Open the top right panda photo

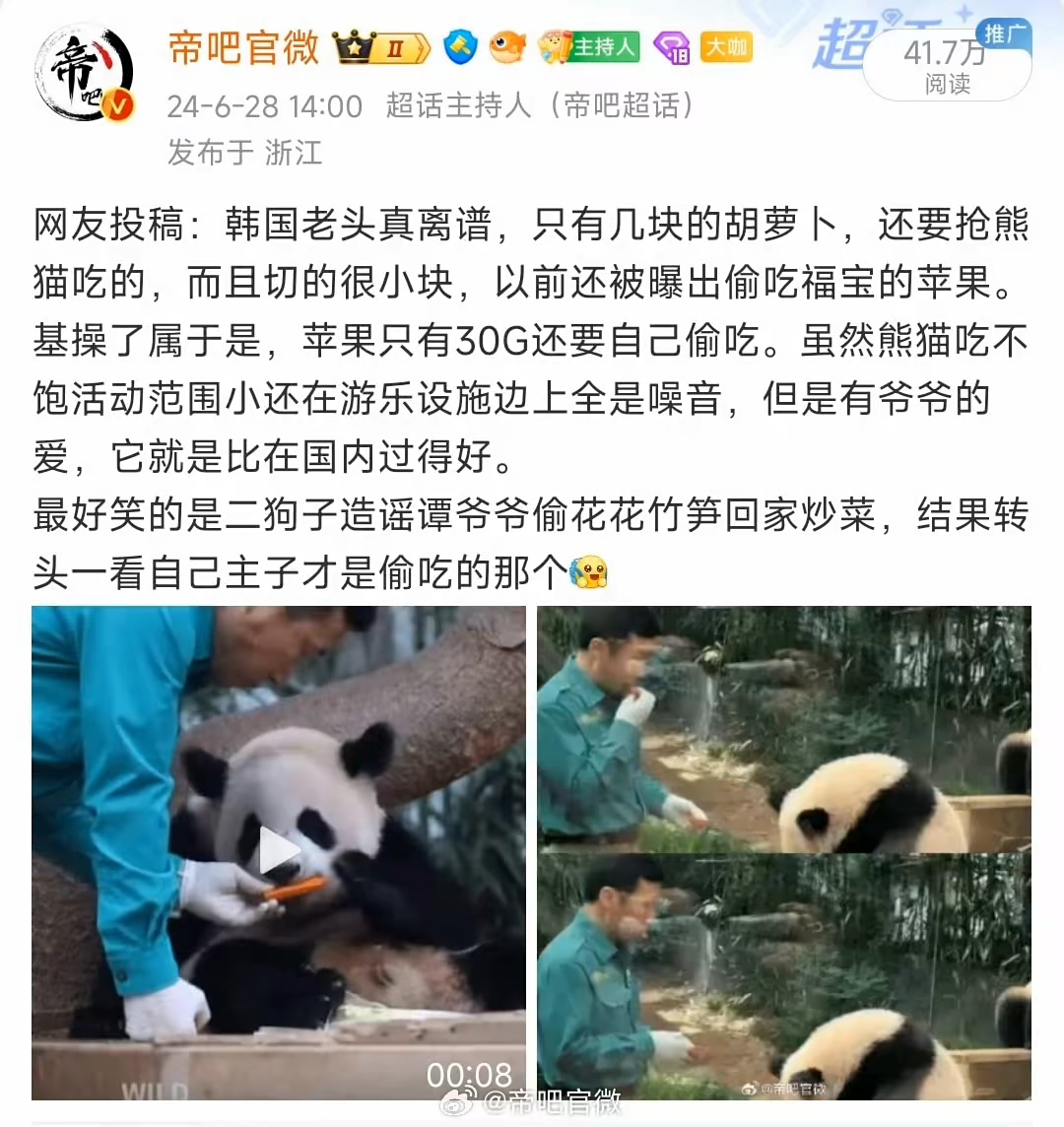(x=784, y=729)
